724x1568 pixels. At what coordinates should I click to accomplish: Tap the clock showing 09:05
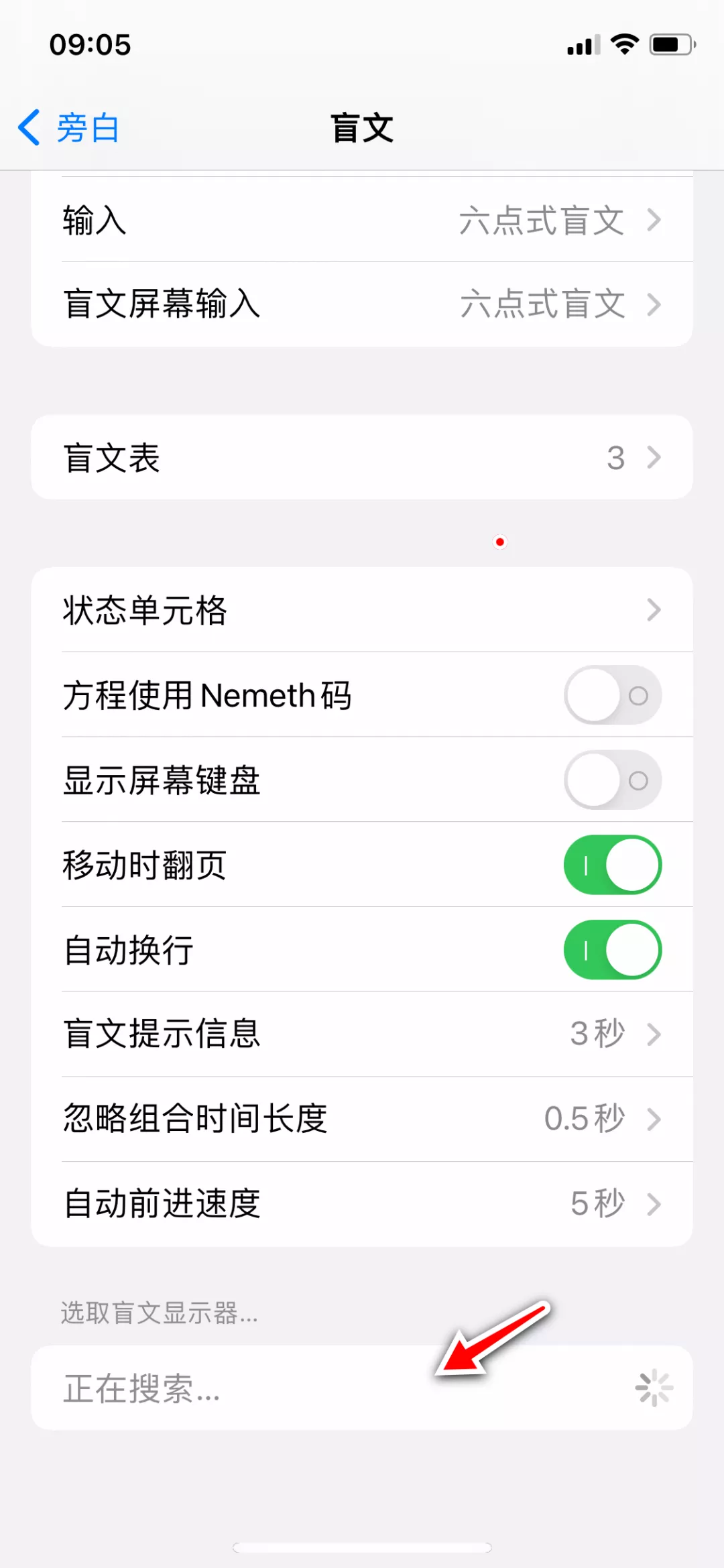click(90, 45)
